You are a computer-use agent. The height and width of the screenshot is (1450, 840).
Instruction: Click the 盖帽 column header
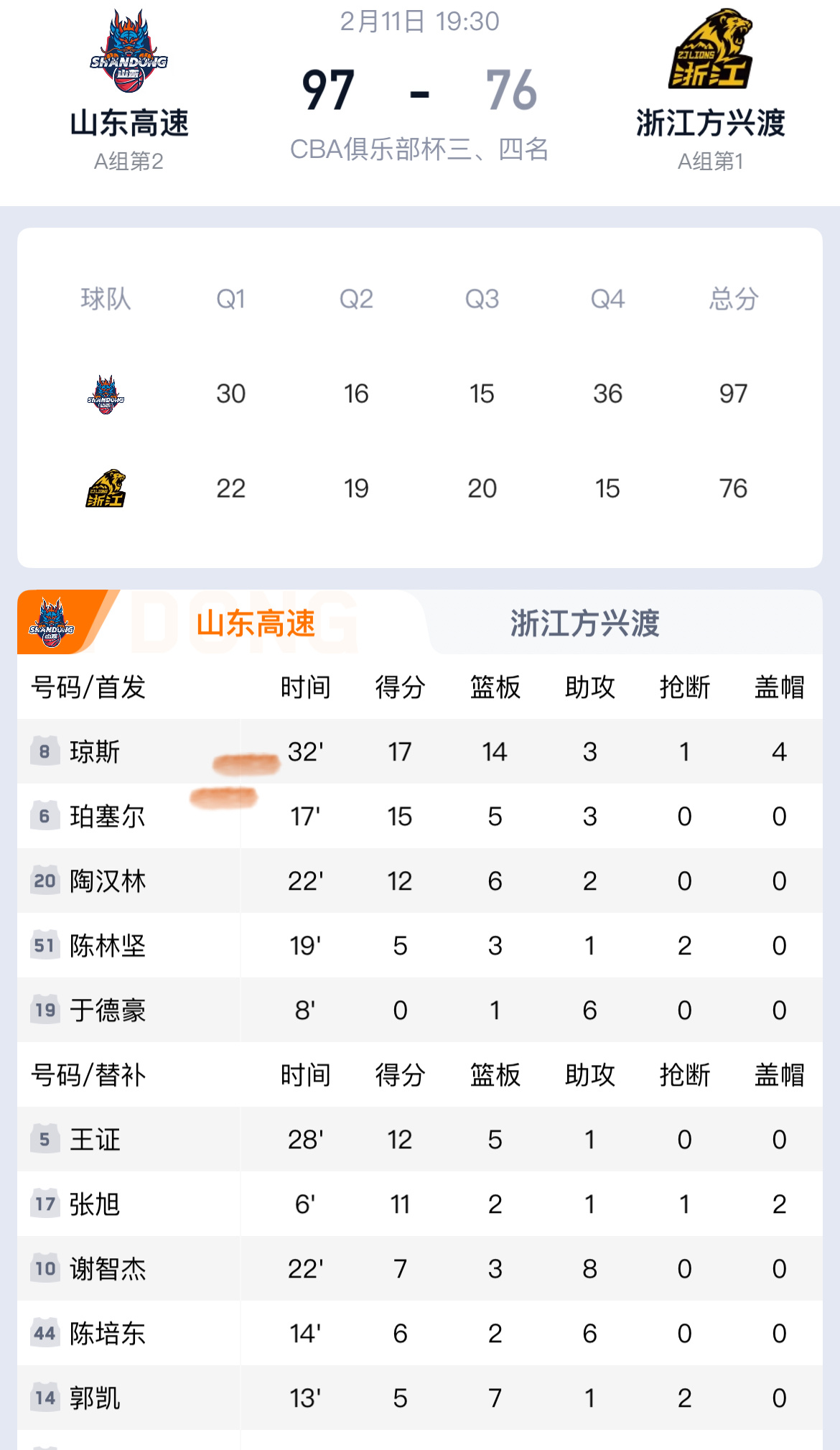[780, 687]
